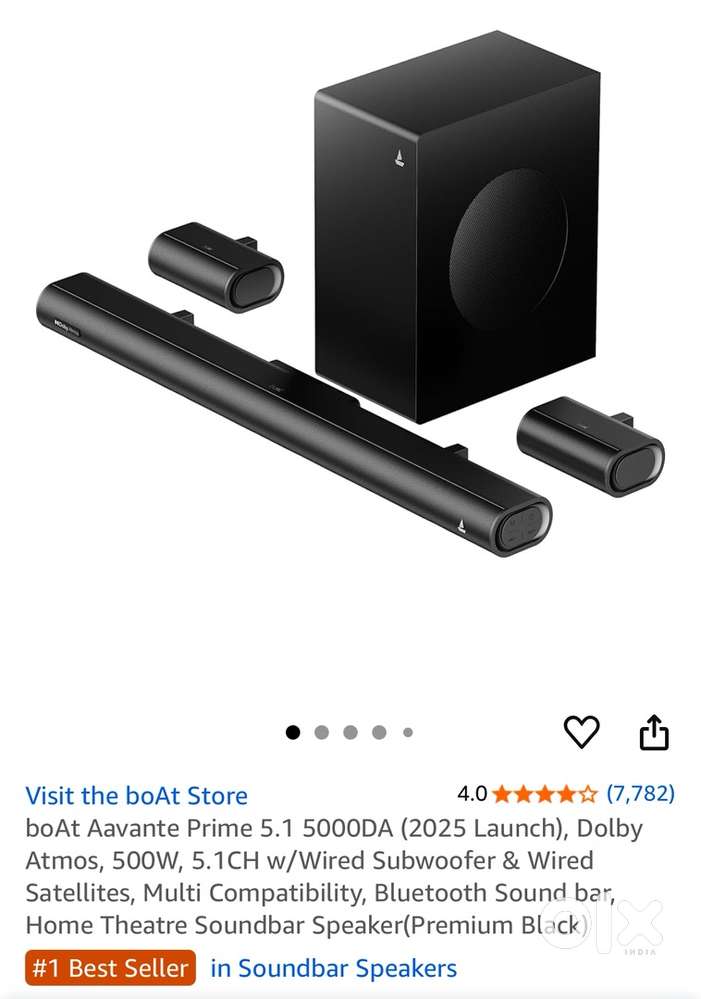Open the Soundbar Speakers best seller category

333,968
